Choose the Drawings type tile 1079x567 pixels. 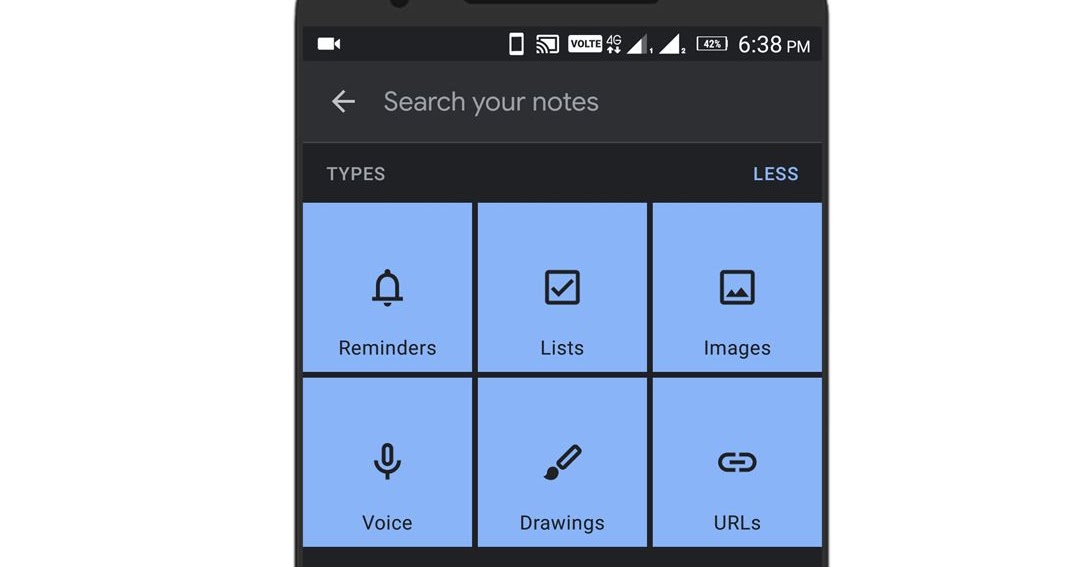(x=562, y=462)
